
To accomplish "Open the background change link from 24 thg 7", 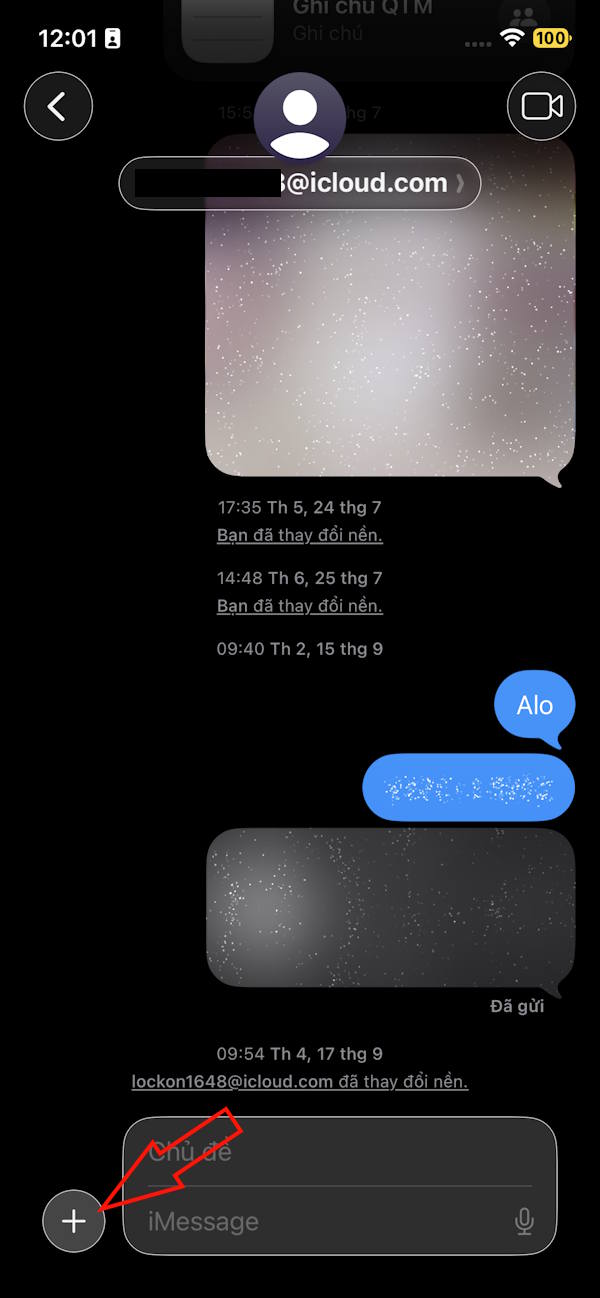I will pos(299,535).
